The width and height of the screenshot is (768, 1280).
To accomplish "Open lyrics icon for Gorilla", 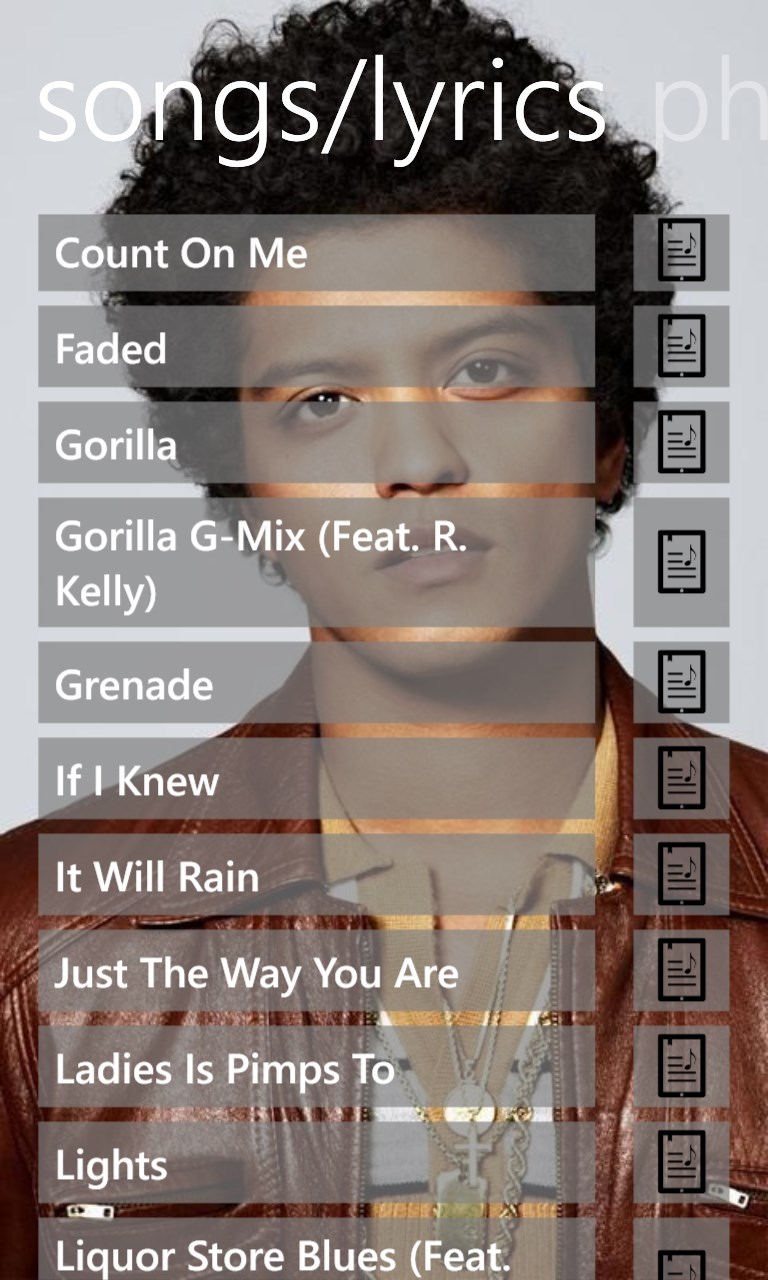I will pos(681,443).
